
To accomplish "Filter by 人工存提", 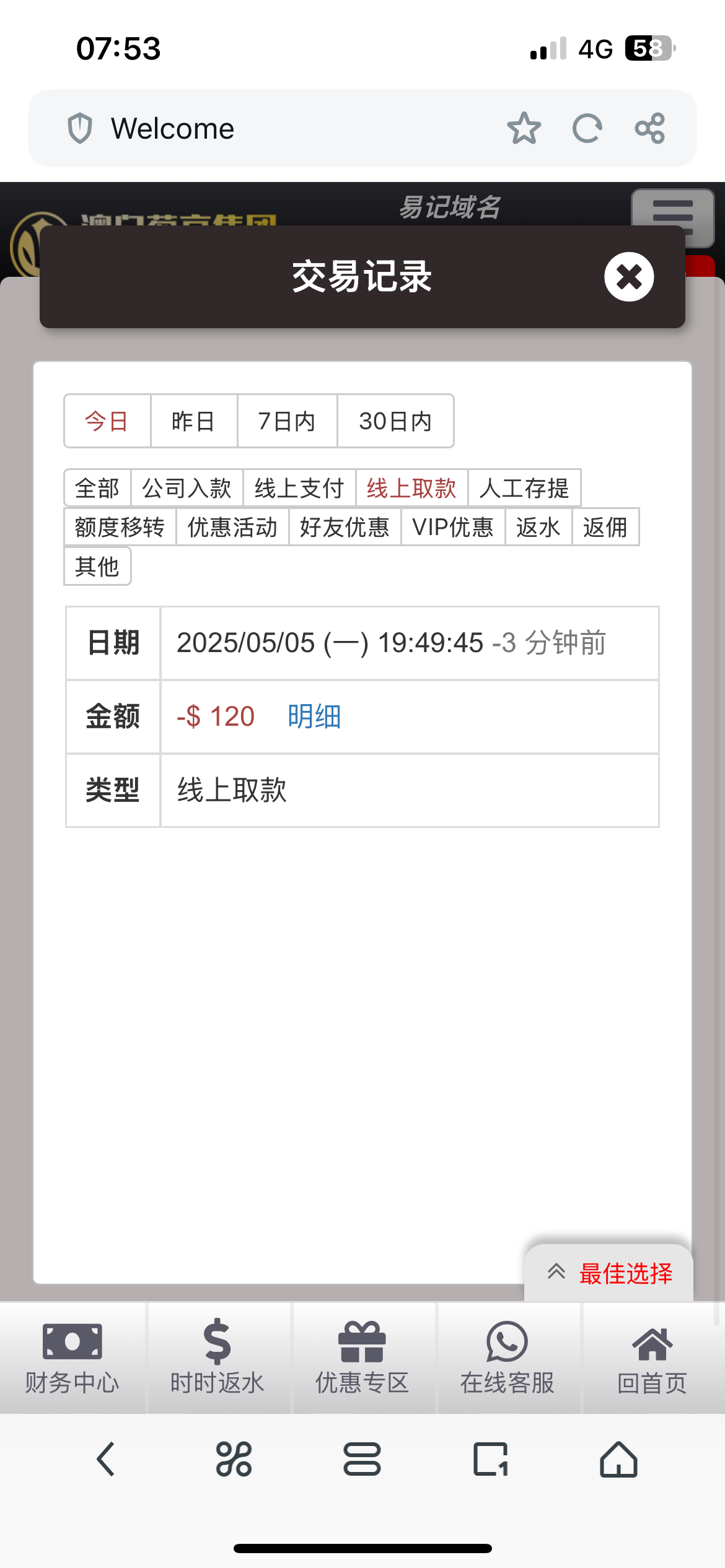I will [524, 488].
